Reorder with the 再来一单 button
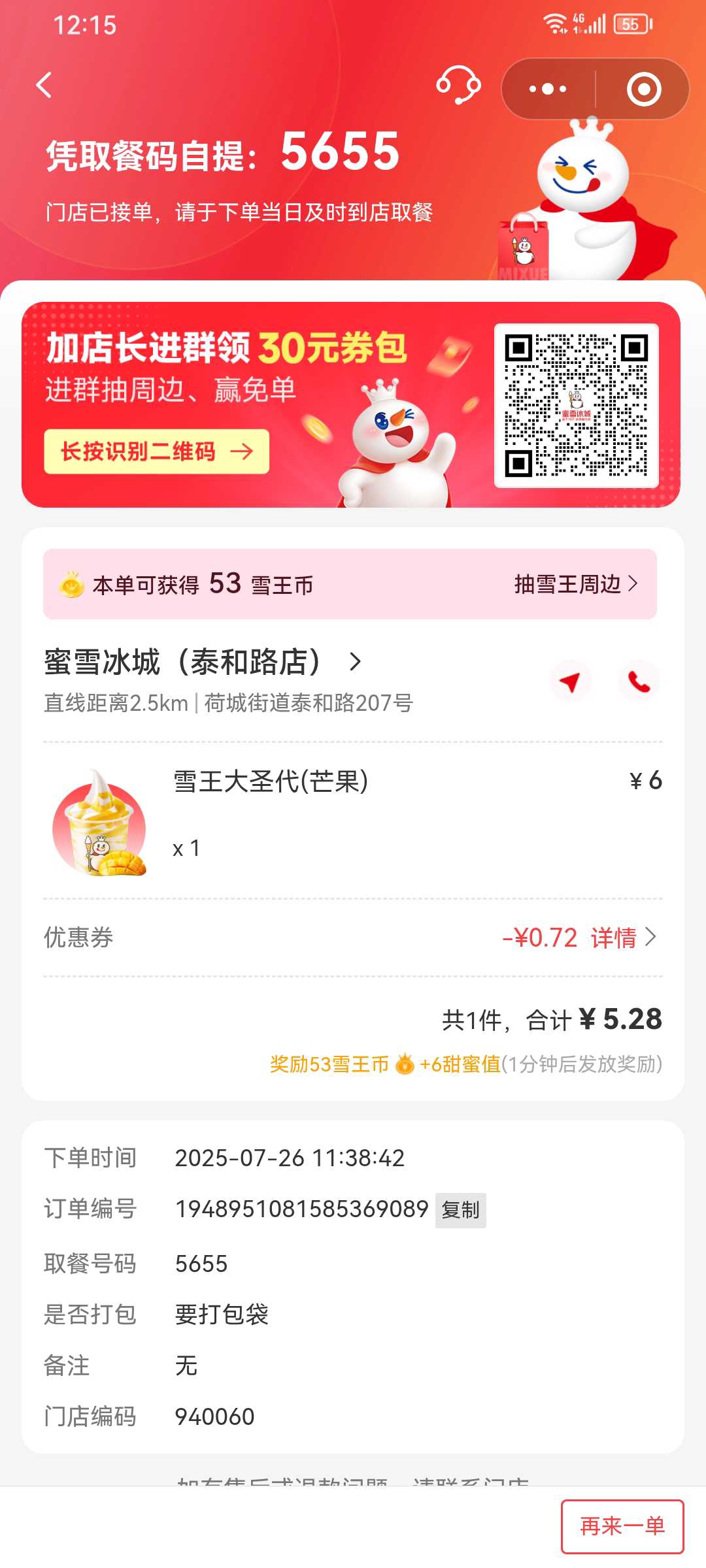The image size is (706, 1568). (622, 1526)
